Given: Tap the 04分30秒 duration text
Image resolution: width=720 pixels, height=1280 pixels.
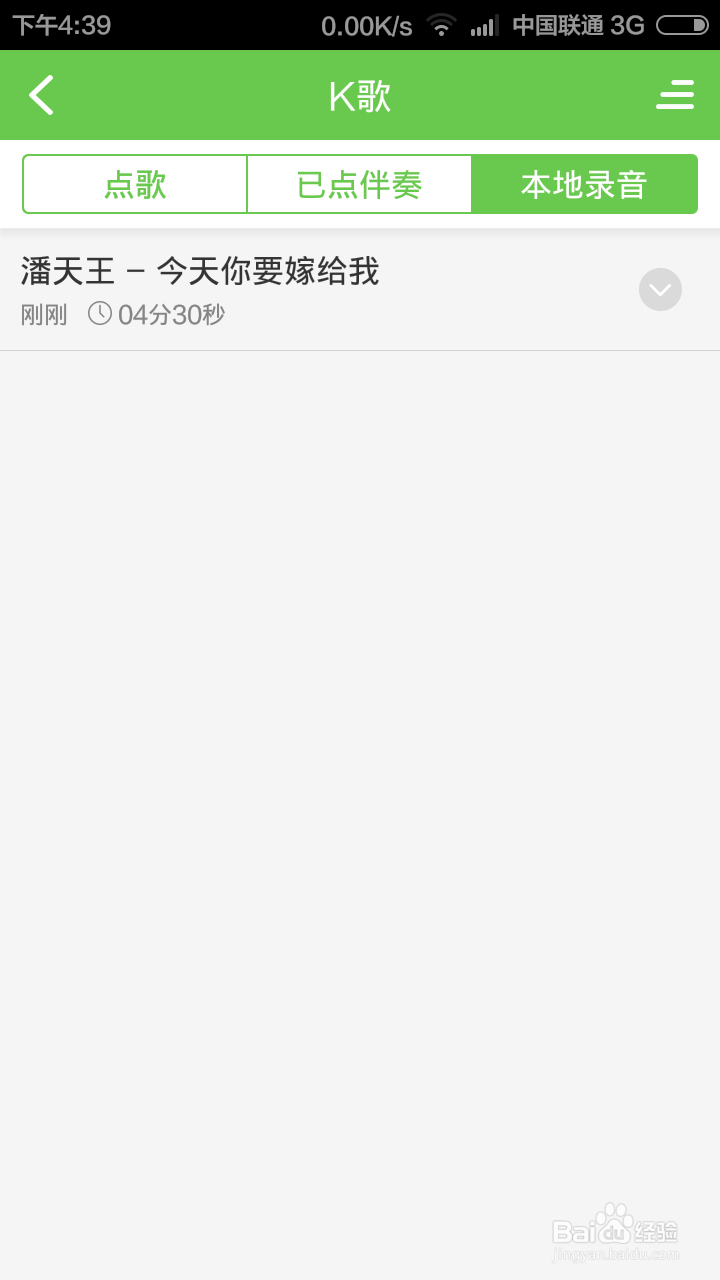Looking at the screenshot, I should tap(170, 315).
